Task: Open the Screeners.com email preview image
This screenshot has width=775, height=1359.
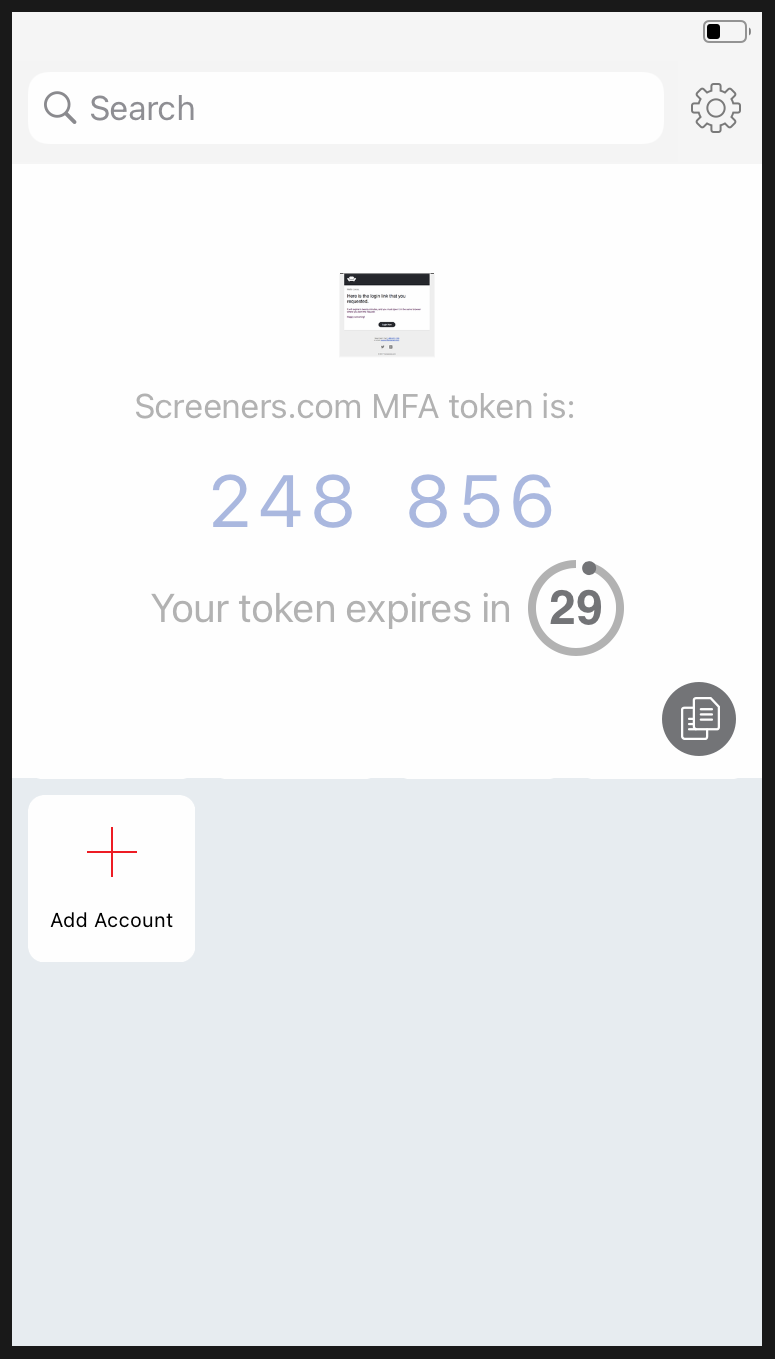Action: pyautogui.click(x=387, y=313)
